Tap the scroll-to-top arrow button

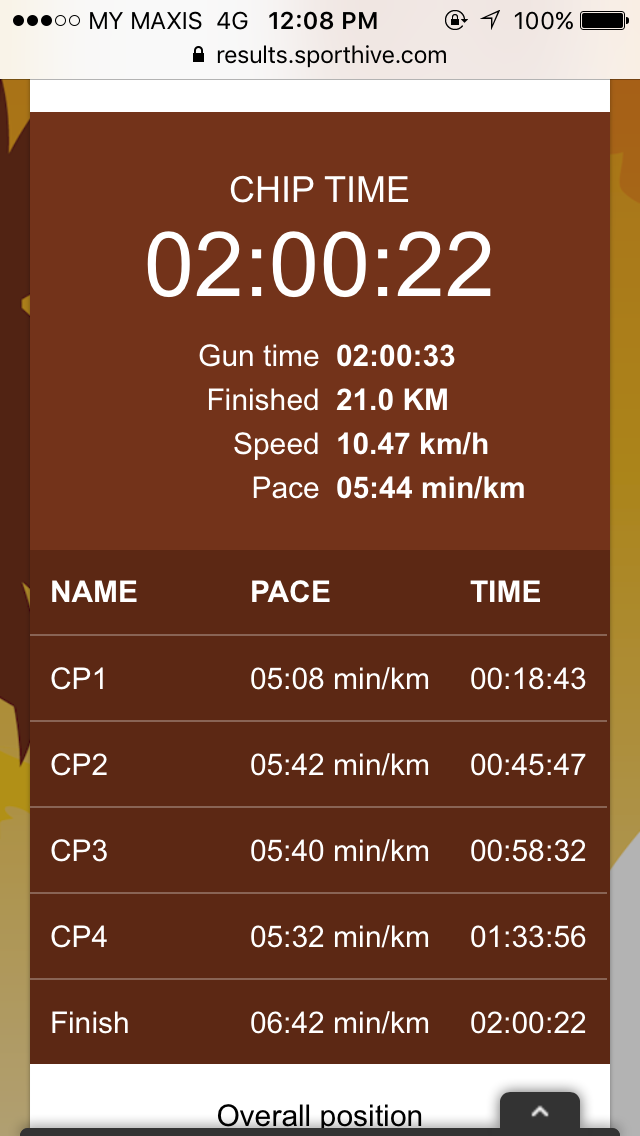coord(540,1112)
